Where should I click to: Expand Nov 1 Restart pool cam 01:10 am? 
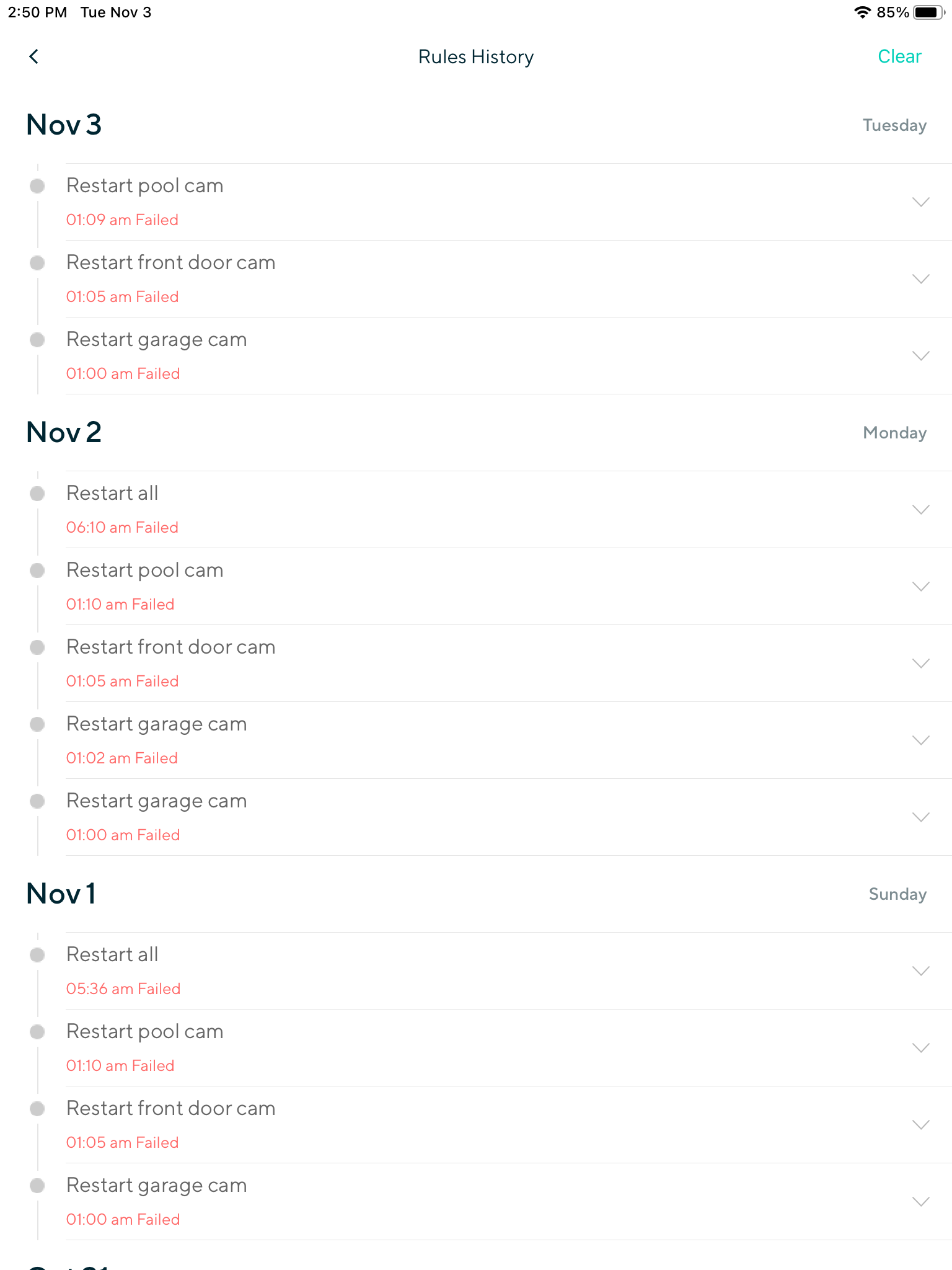(920, 1048)
